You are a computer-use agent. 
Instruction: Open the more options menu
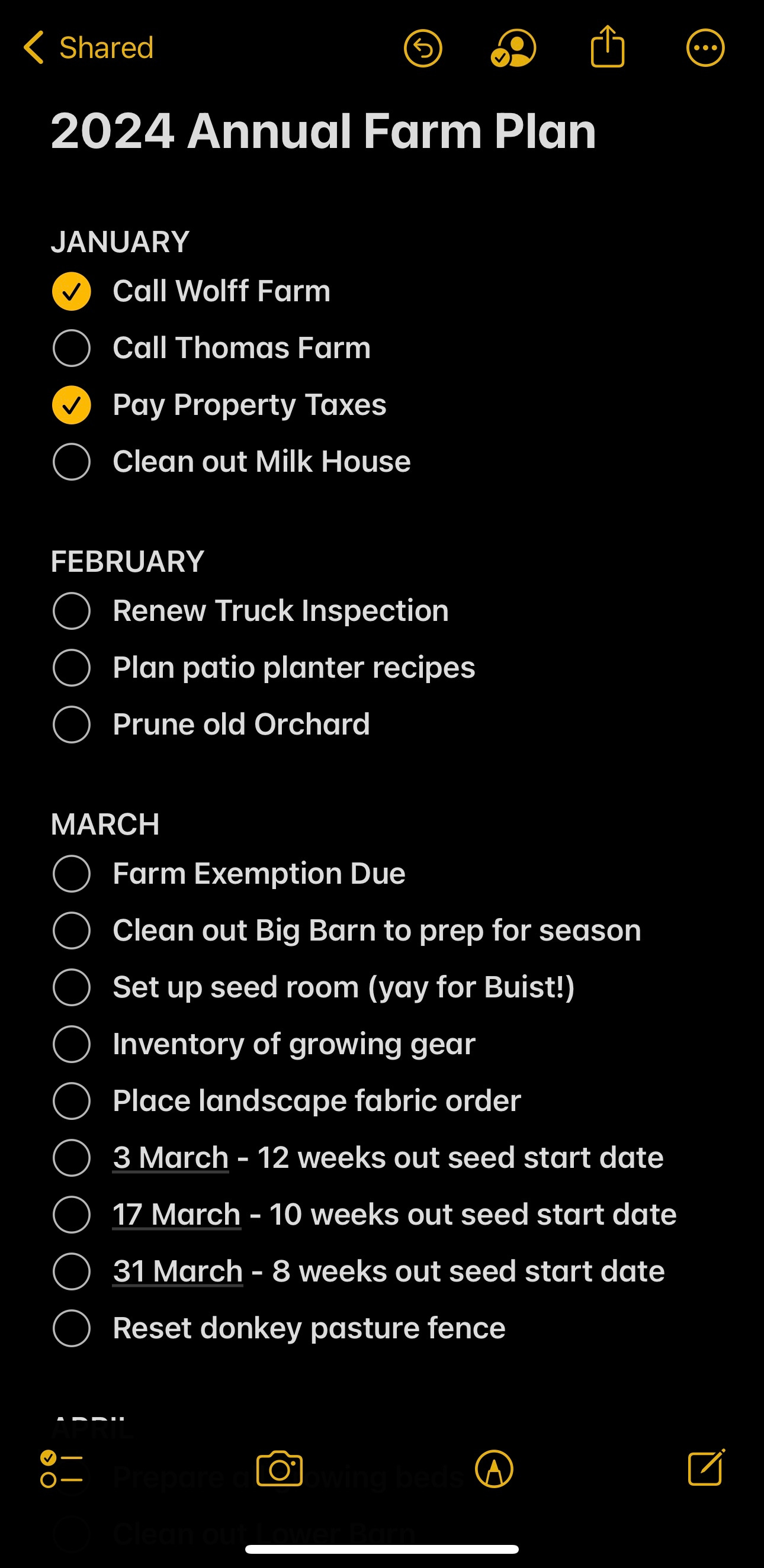(705, 48)
